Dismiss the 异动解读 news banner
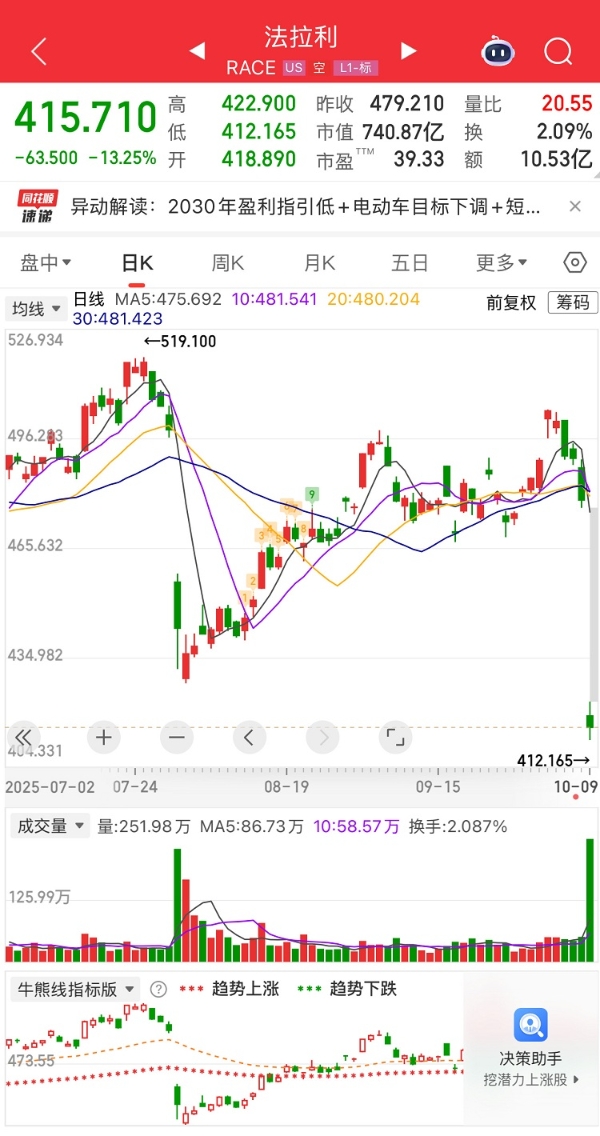The image size is (600, 1136). [575, 207]
